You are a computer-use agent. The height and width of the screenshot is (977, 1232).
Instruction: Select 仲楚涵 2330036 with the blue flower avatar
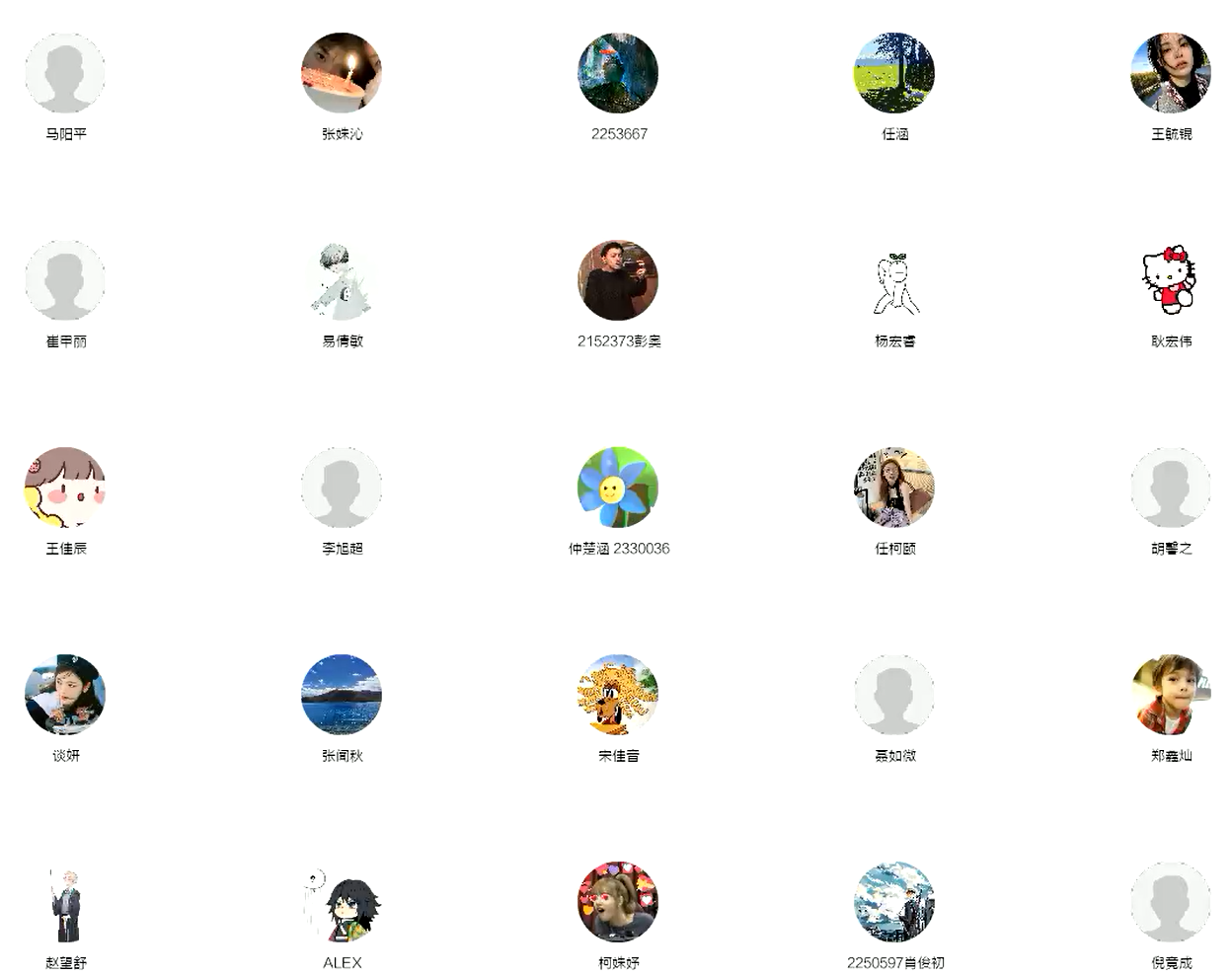point(618,488)
